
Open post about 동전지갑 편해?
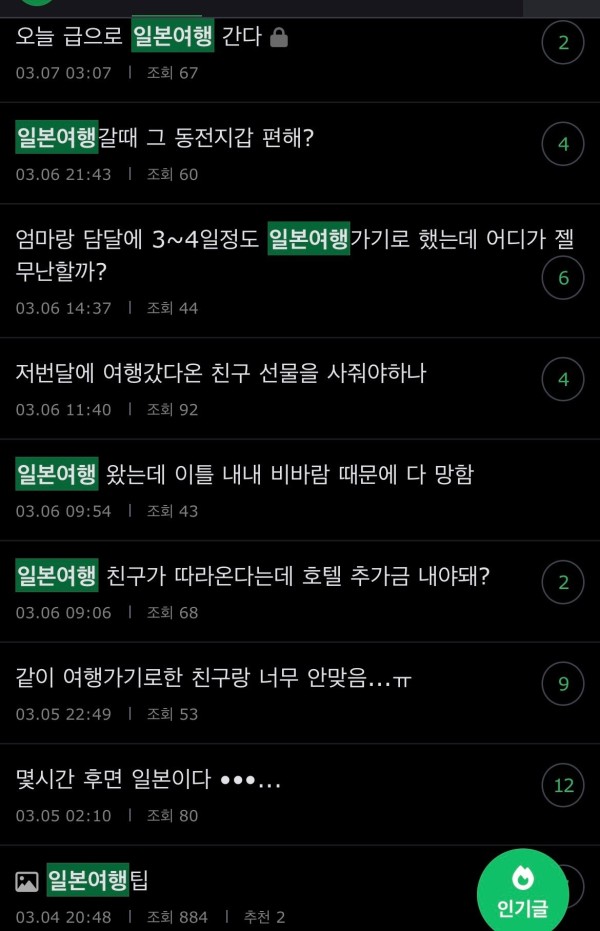(165, 139)
